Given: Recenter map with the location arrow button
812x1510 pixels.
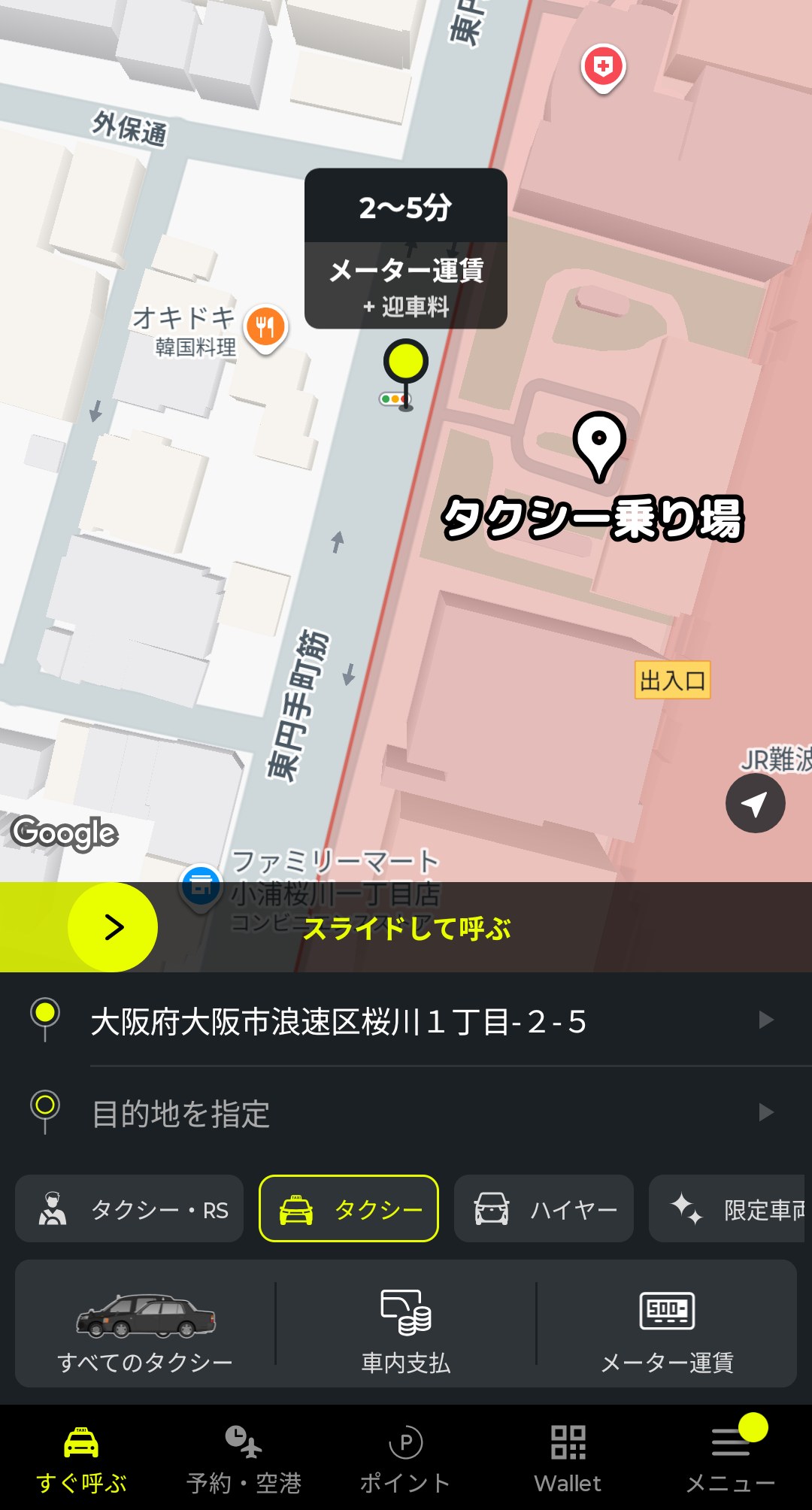Looking at the screenshot, I should pyautogui.click(x=755, y=803).
